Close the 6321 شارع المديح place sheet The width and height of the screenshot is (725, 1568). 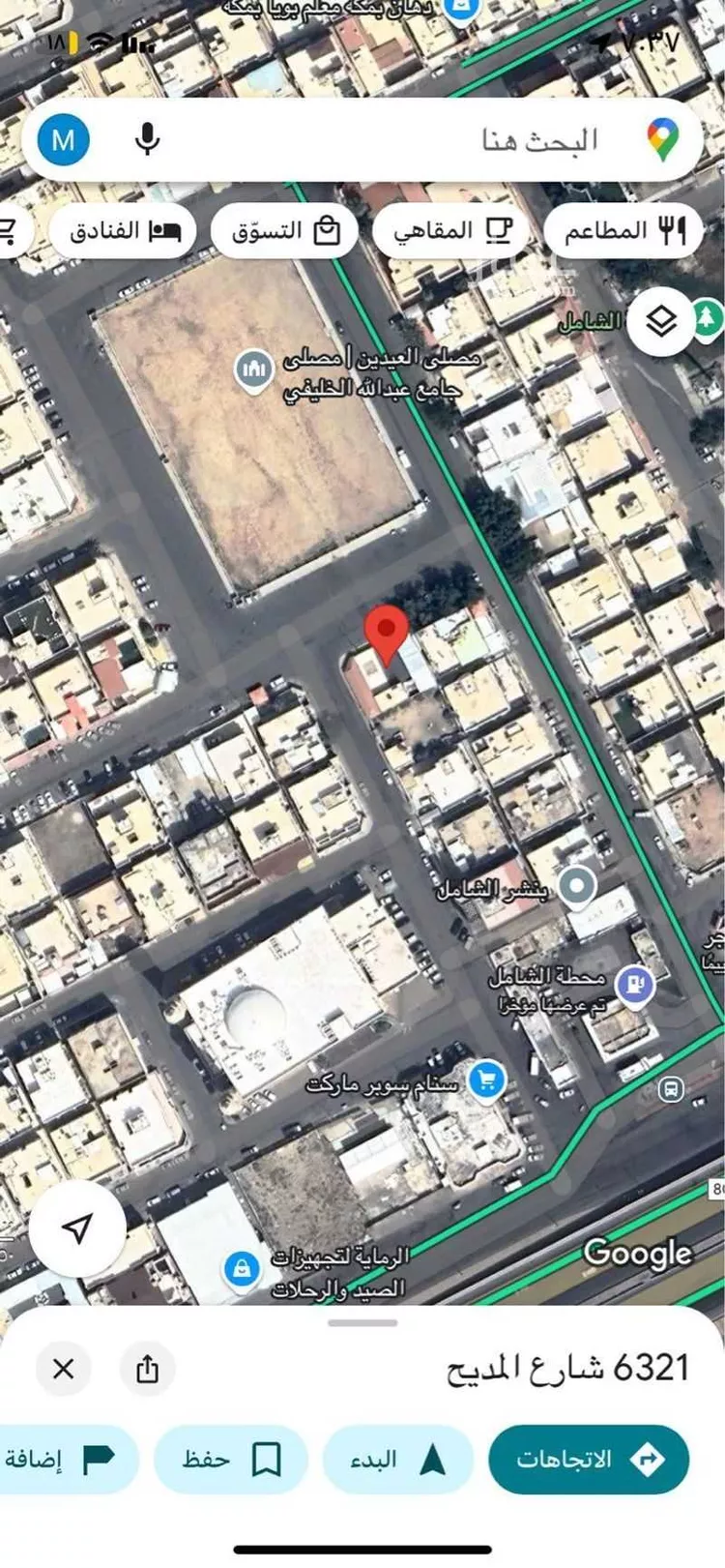[64, 1369]
